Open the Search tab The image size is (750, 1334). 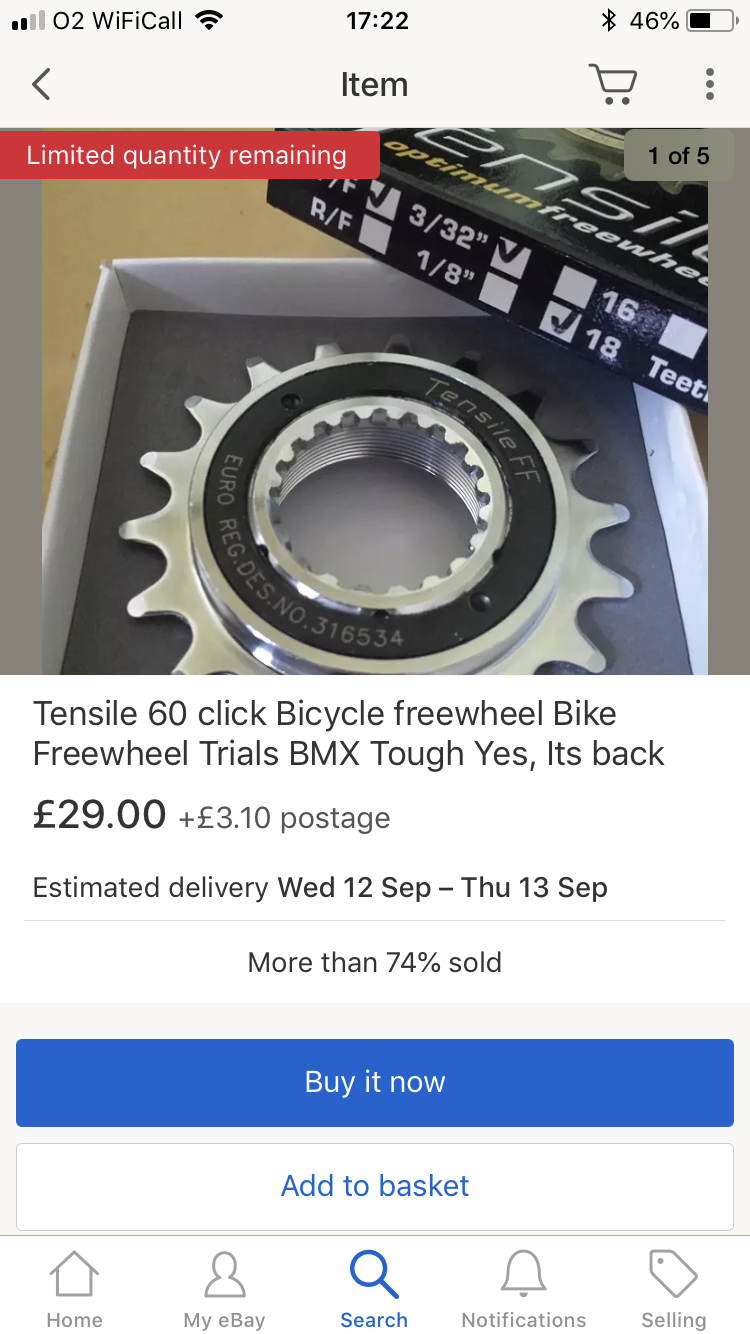374,1289
